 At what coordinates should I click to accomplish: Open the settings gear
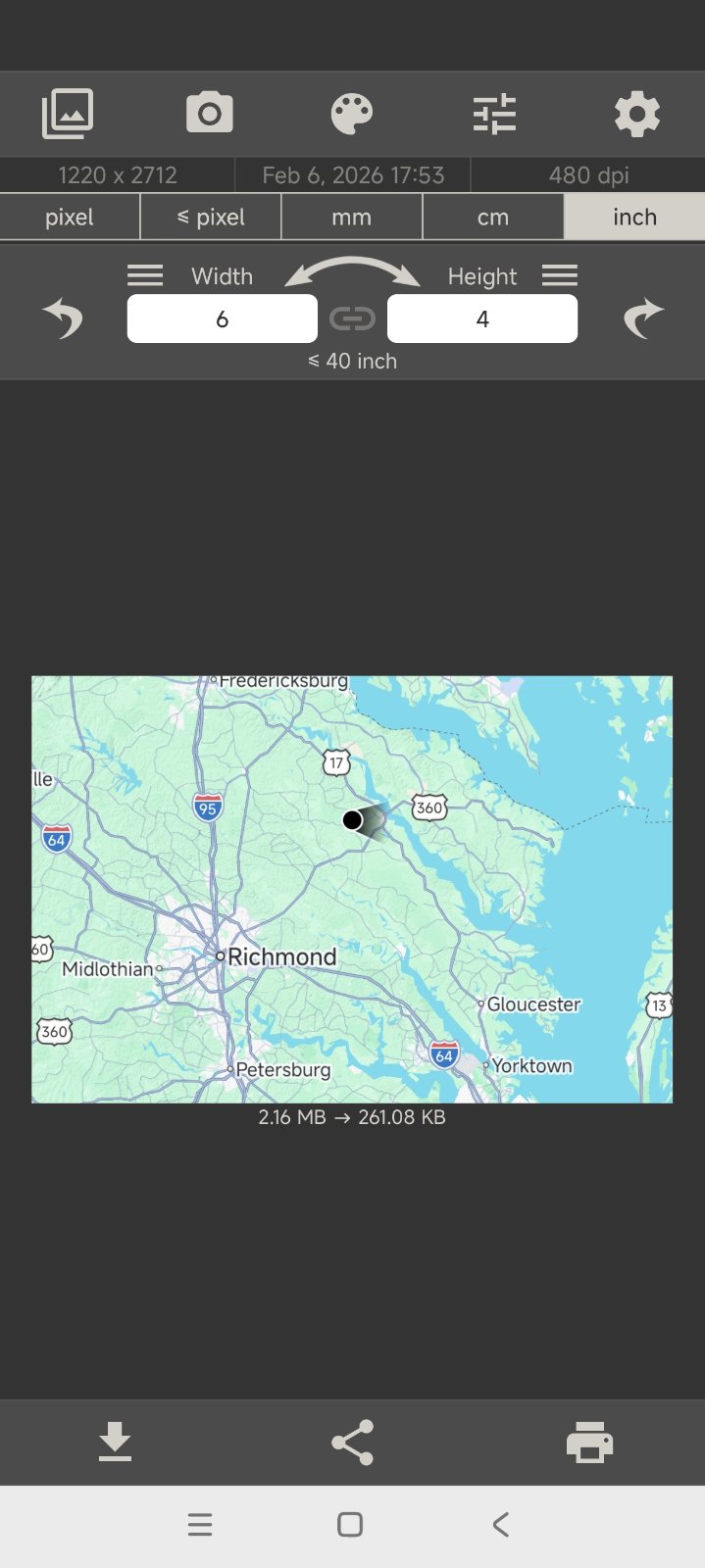coord(636,114)
